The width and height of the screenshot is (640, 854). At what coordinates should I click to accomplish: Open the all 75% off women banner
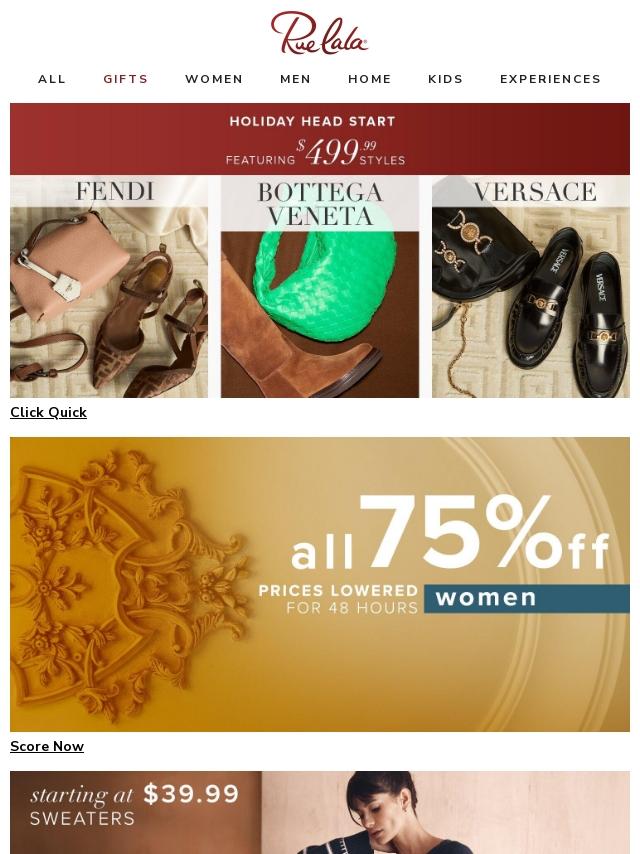(x=320, y=584)
